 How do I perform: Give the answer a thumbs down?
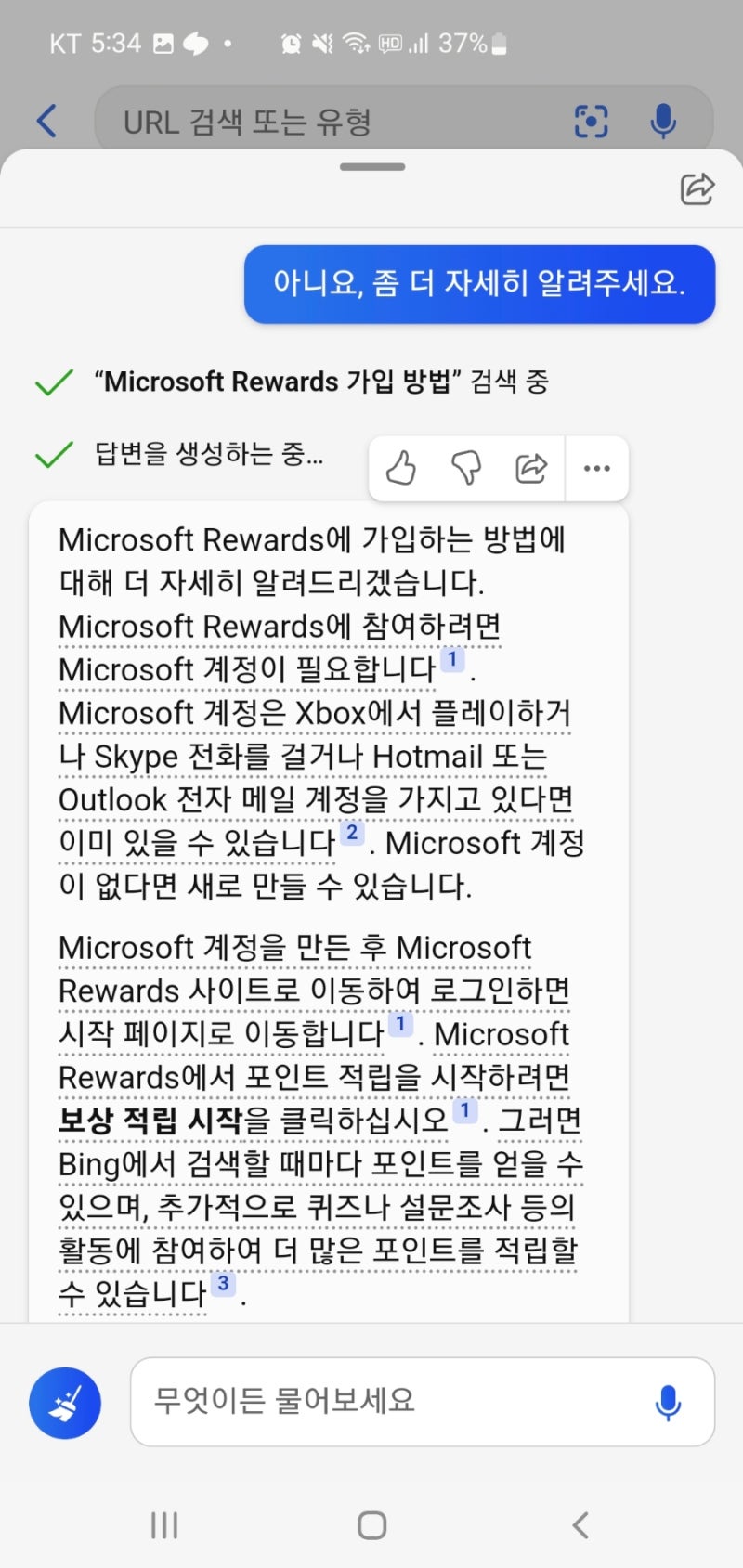tap(466, 469)
